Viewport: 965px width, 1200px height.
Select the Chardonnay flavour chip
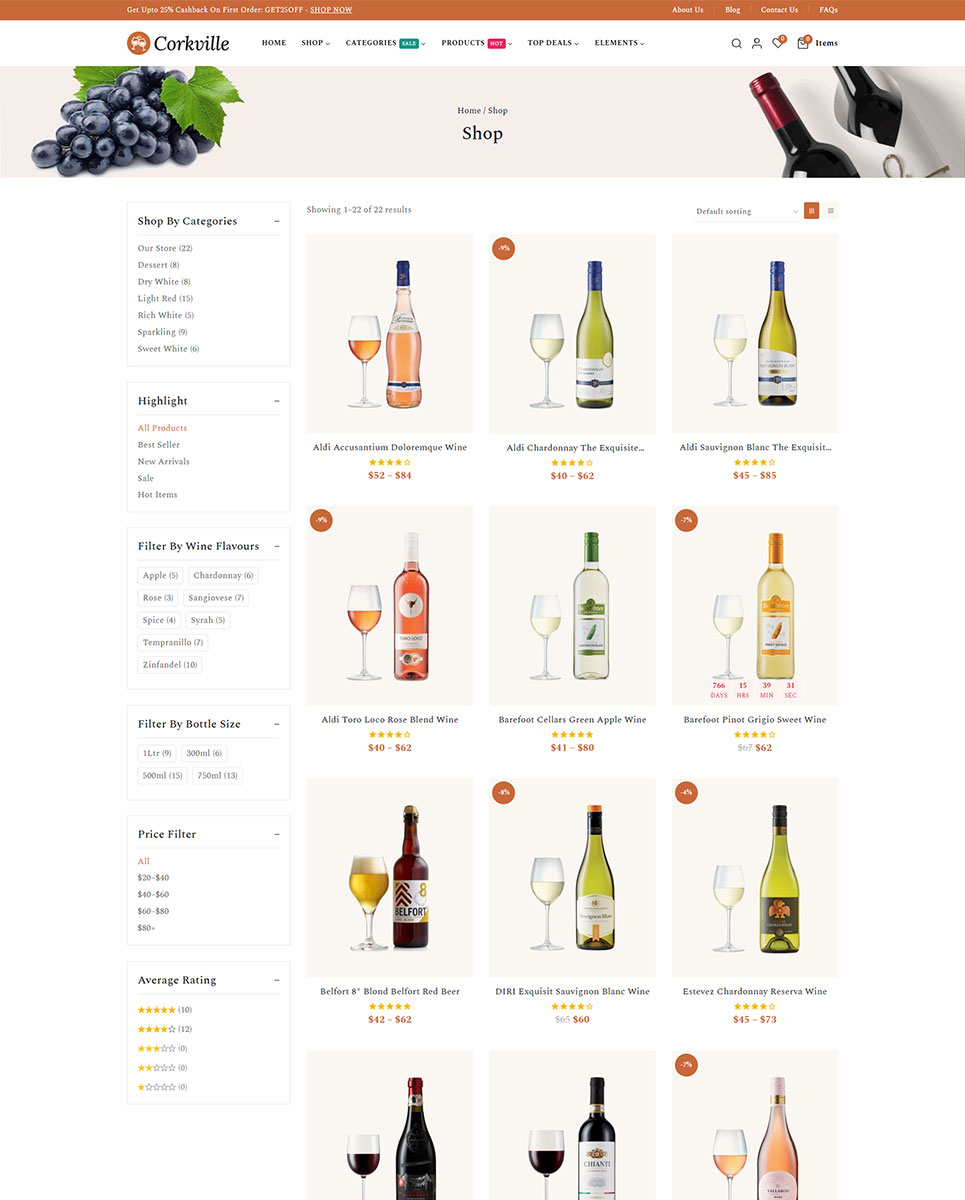pos(223,576)
